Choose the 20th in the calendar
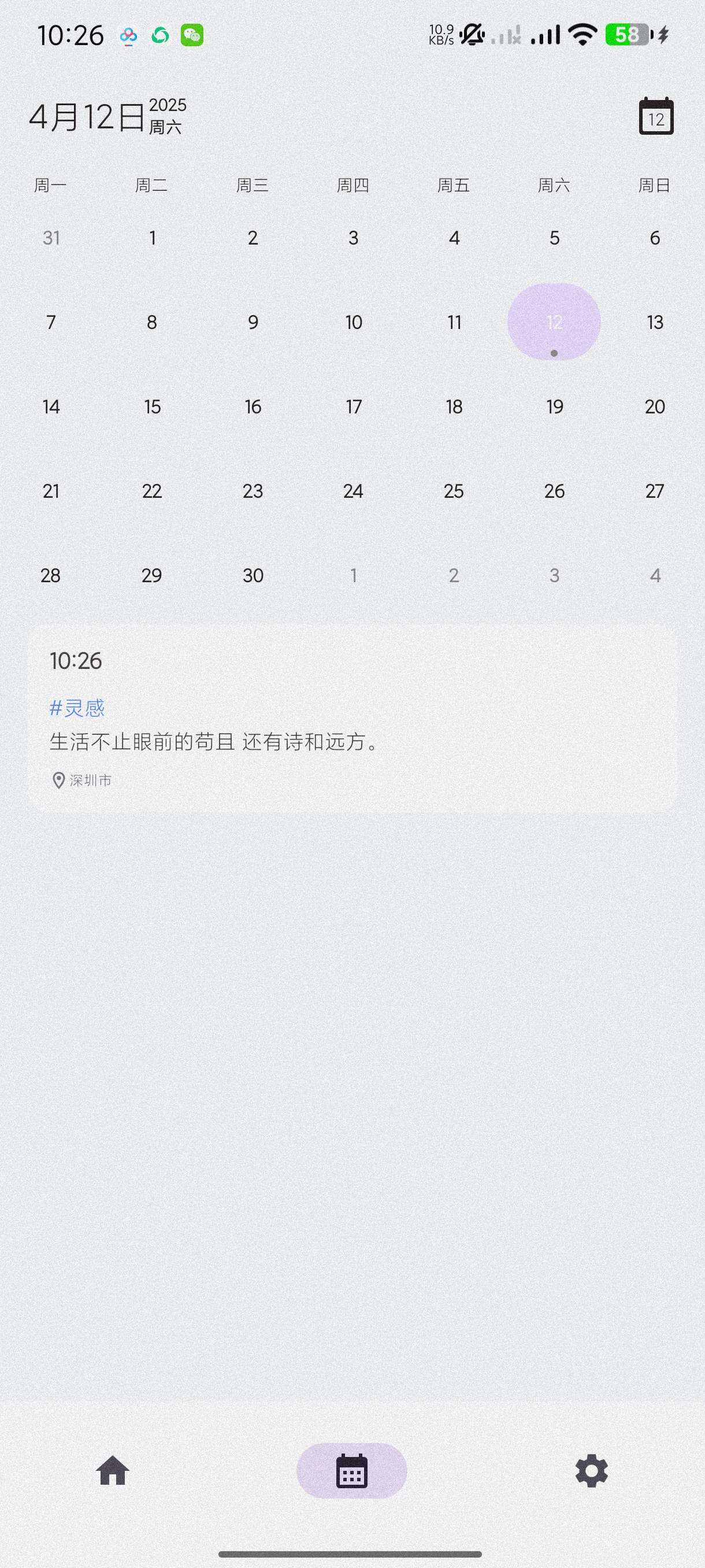The width and height of the screenshot is (705, 1568). (655, 406)
